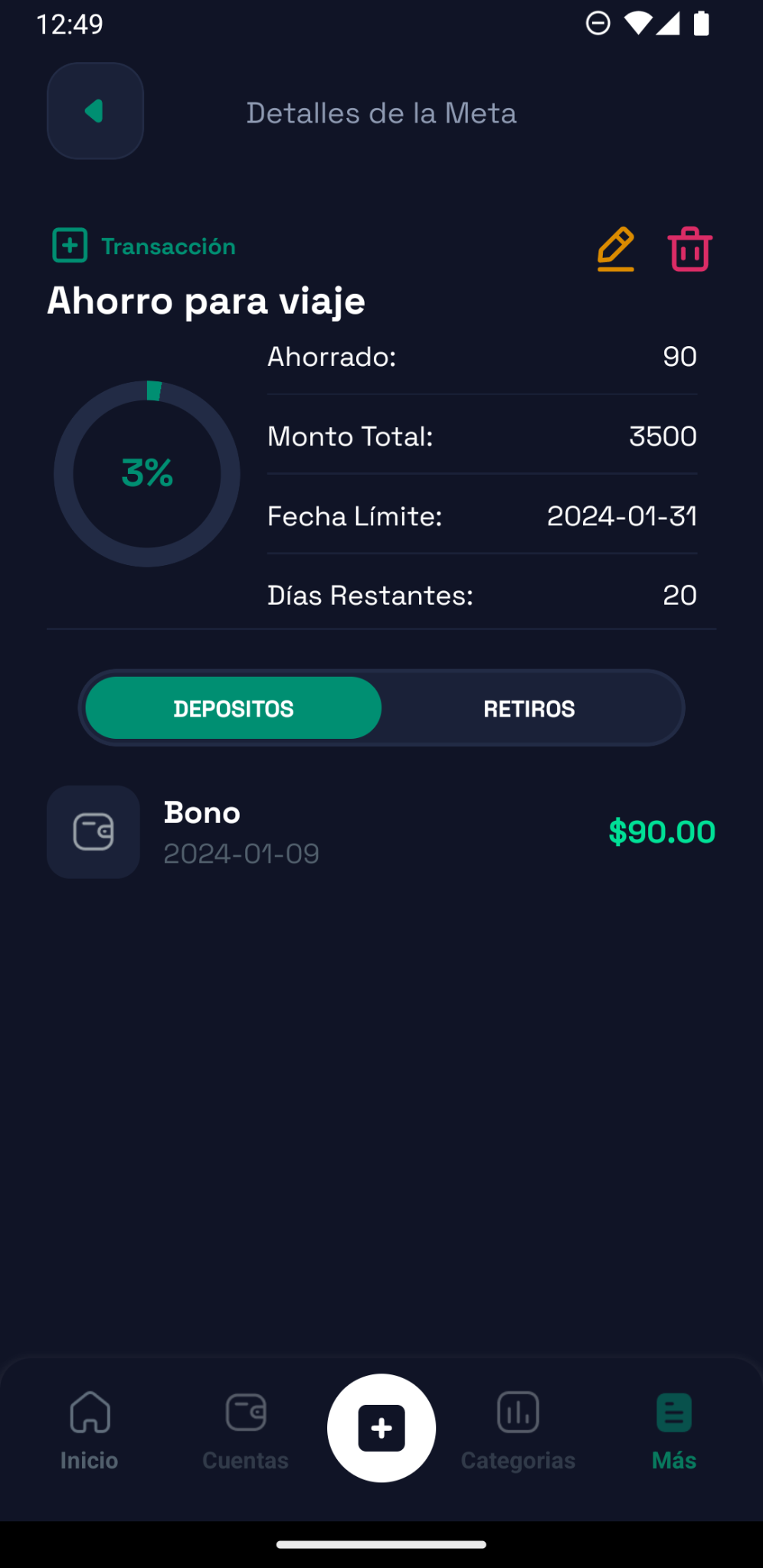
Task: Delete the goal with the trash icon
Action: (x=690, y=249)
